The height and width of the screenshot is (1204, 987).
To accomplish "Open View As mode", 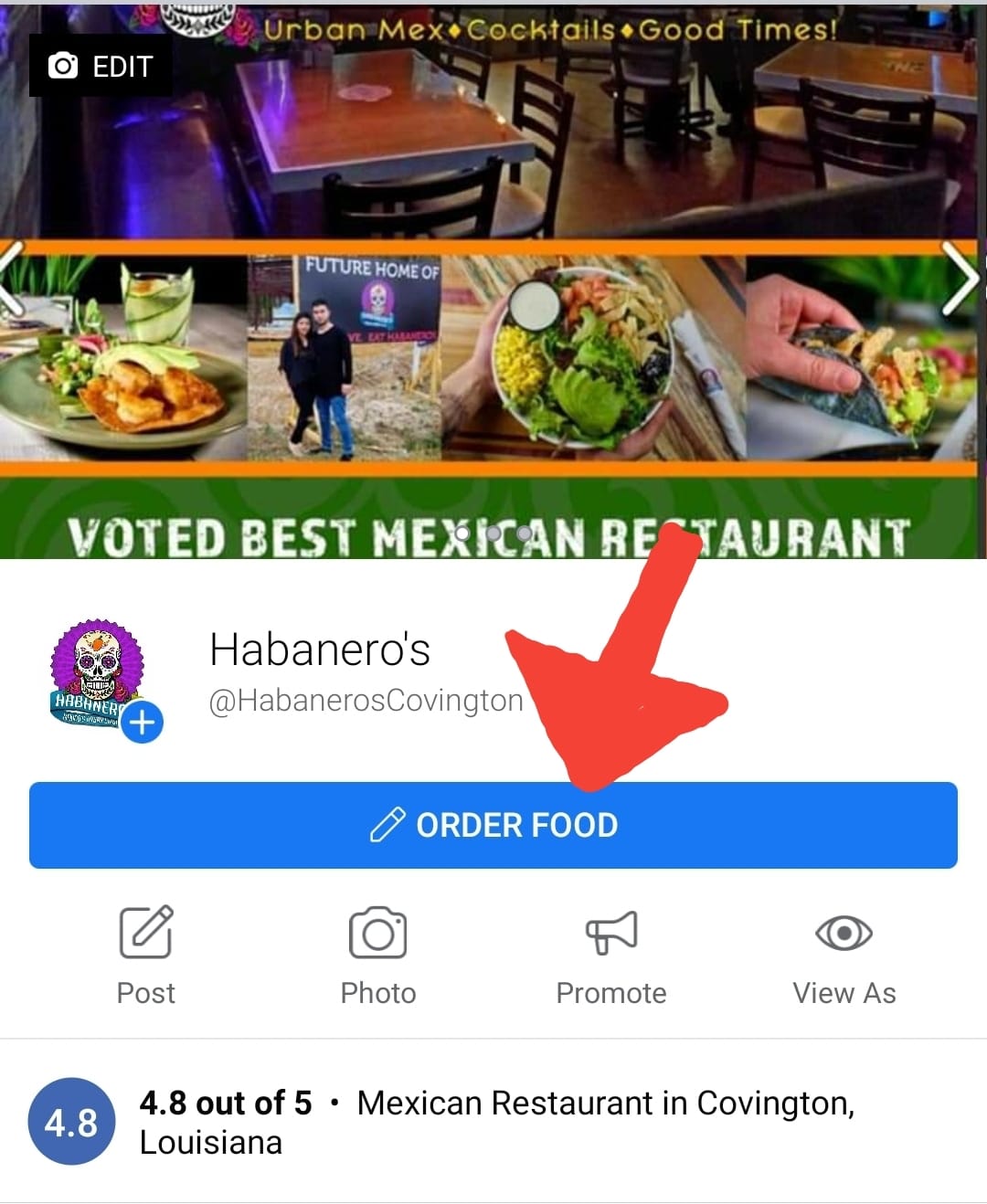I will [844, 955].
